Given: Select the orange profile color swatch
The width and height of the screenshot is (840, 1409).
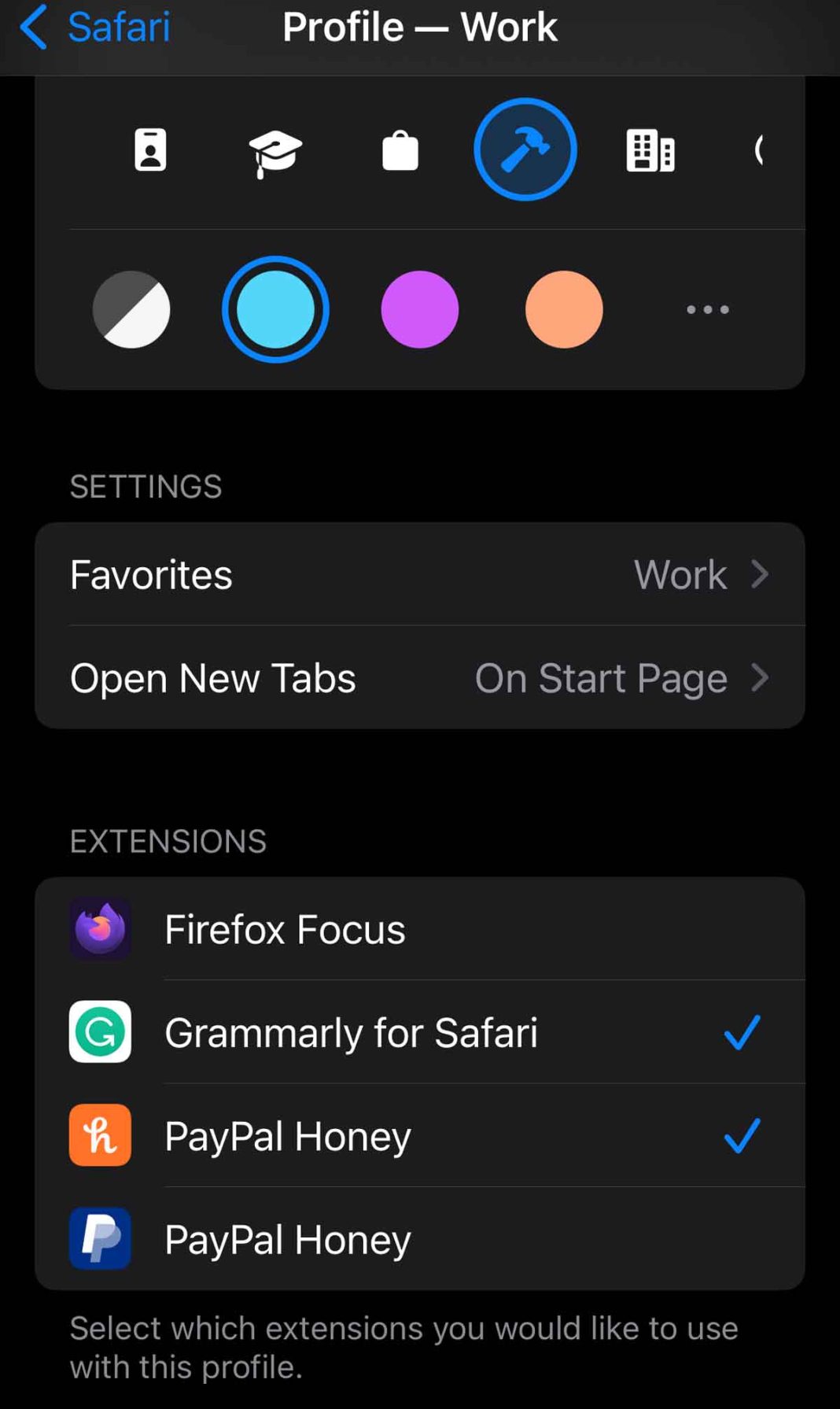Looking at the screenshot, I should click(564, 309).
